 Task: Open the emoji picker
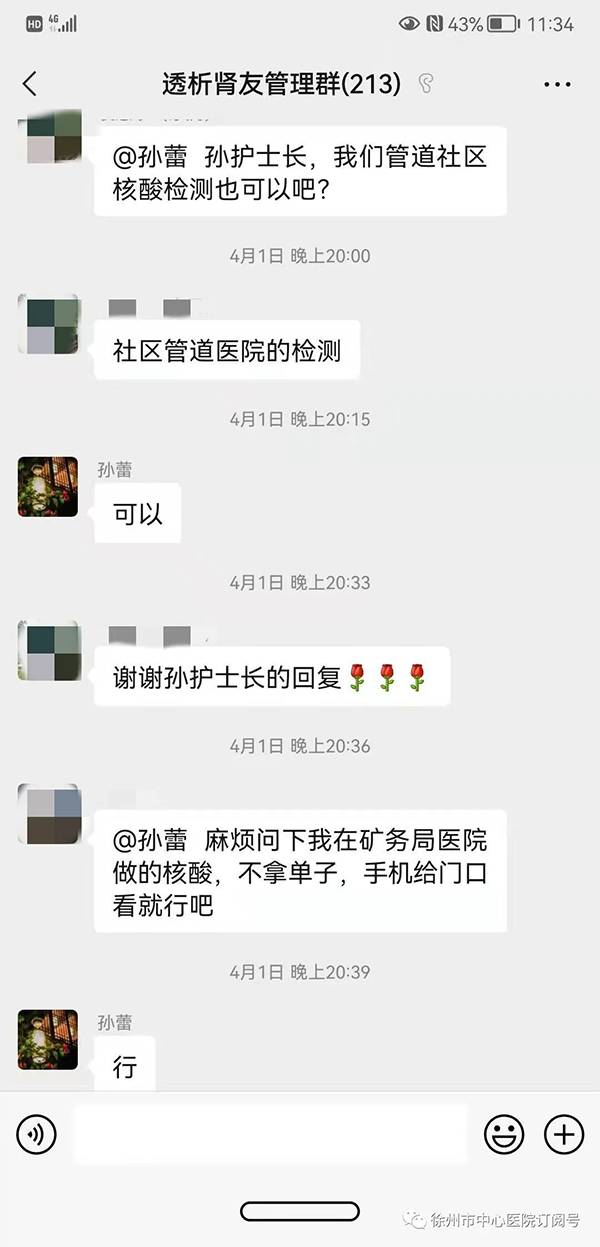pyautogui.click(x=504, y=1134)
